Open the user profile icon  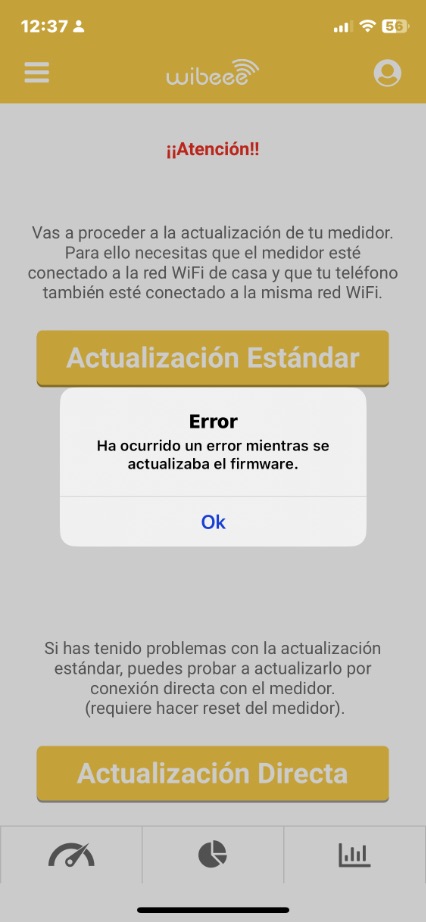[387, 74]
